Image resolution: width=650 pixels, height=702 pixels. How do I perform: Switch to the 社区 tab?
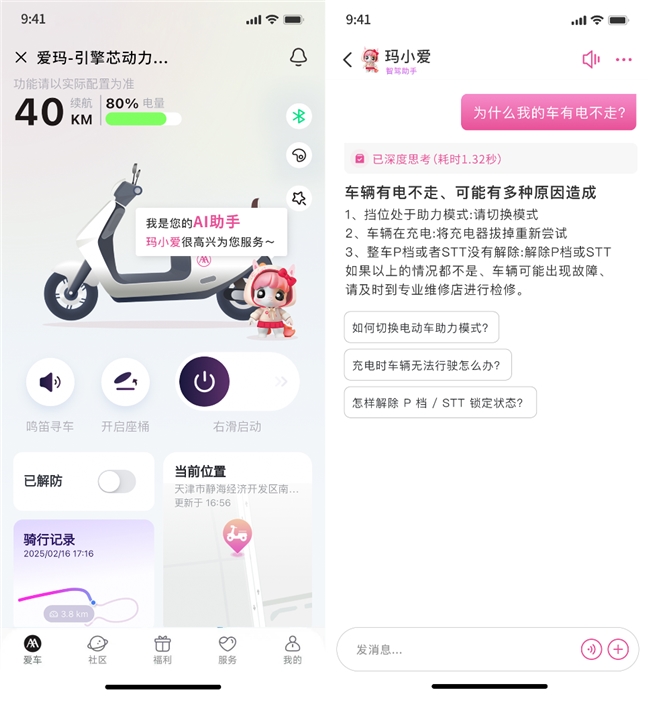pos(97,650)
